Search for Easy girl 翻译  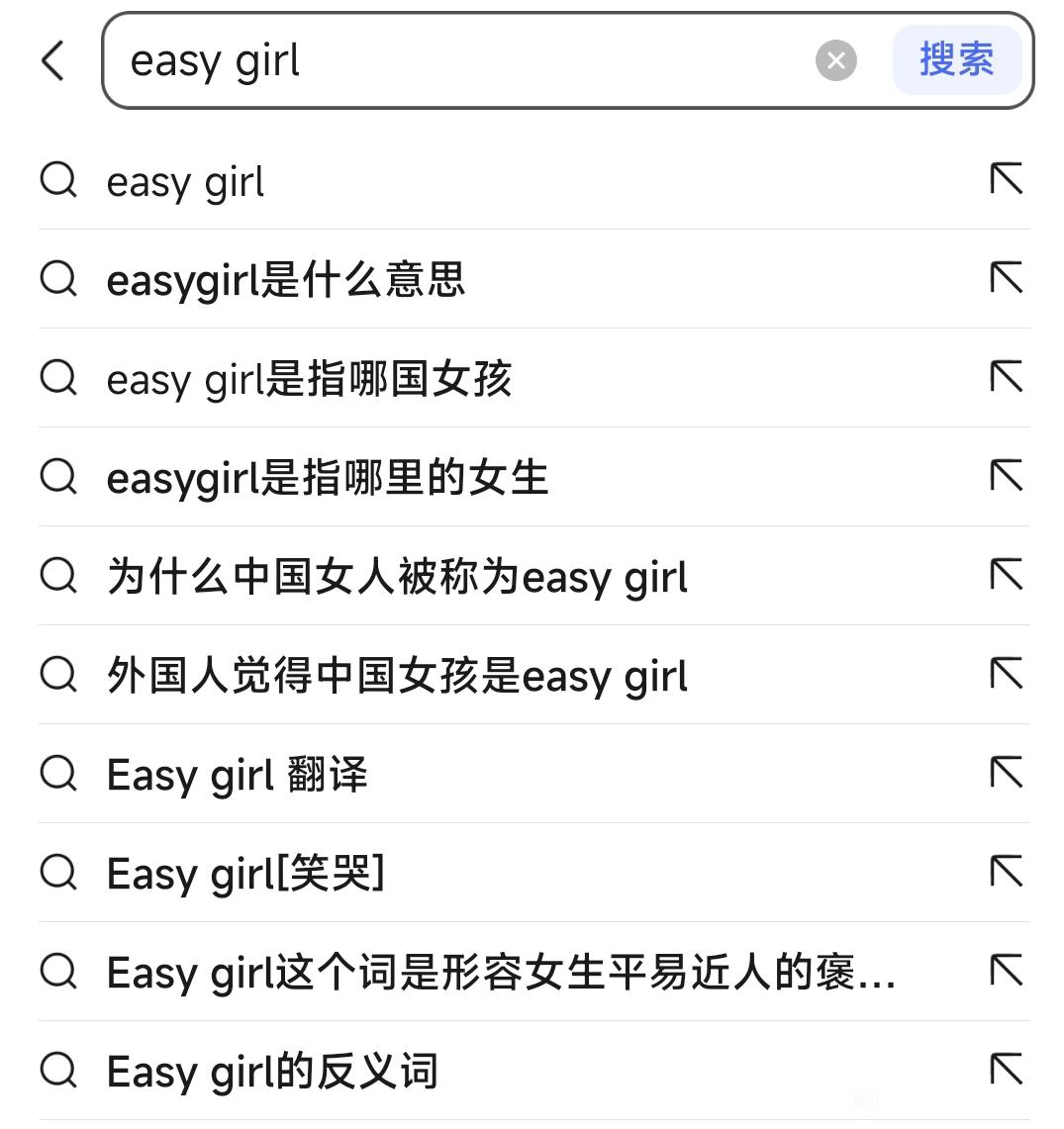[237, 774]
